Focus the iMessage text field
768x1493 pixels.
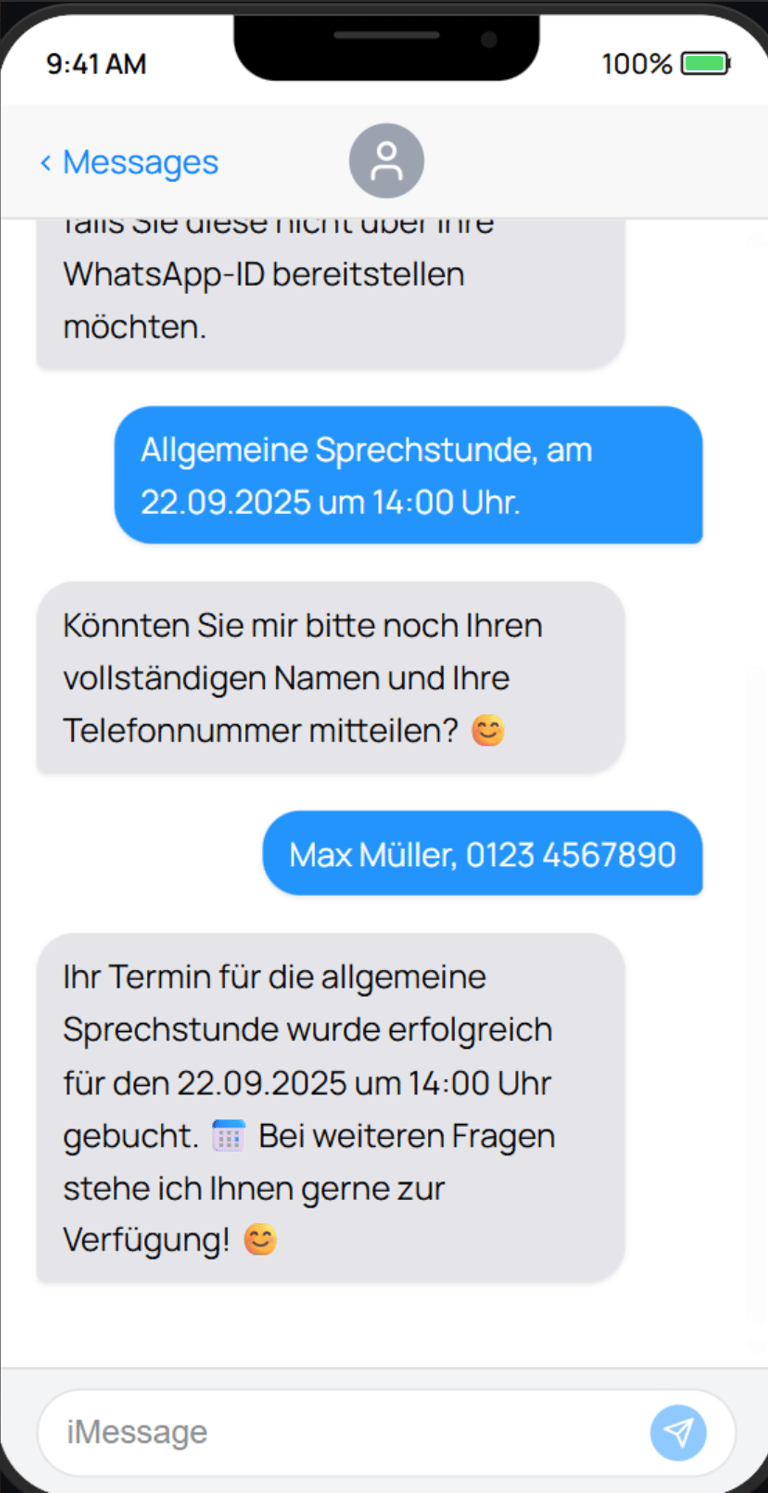[x=340, y=1432]
